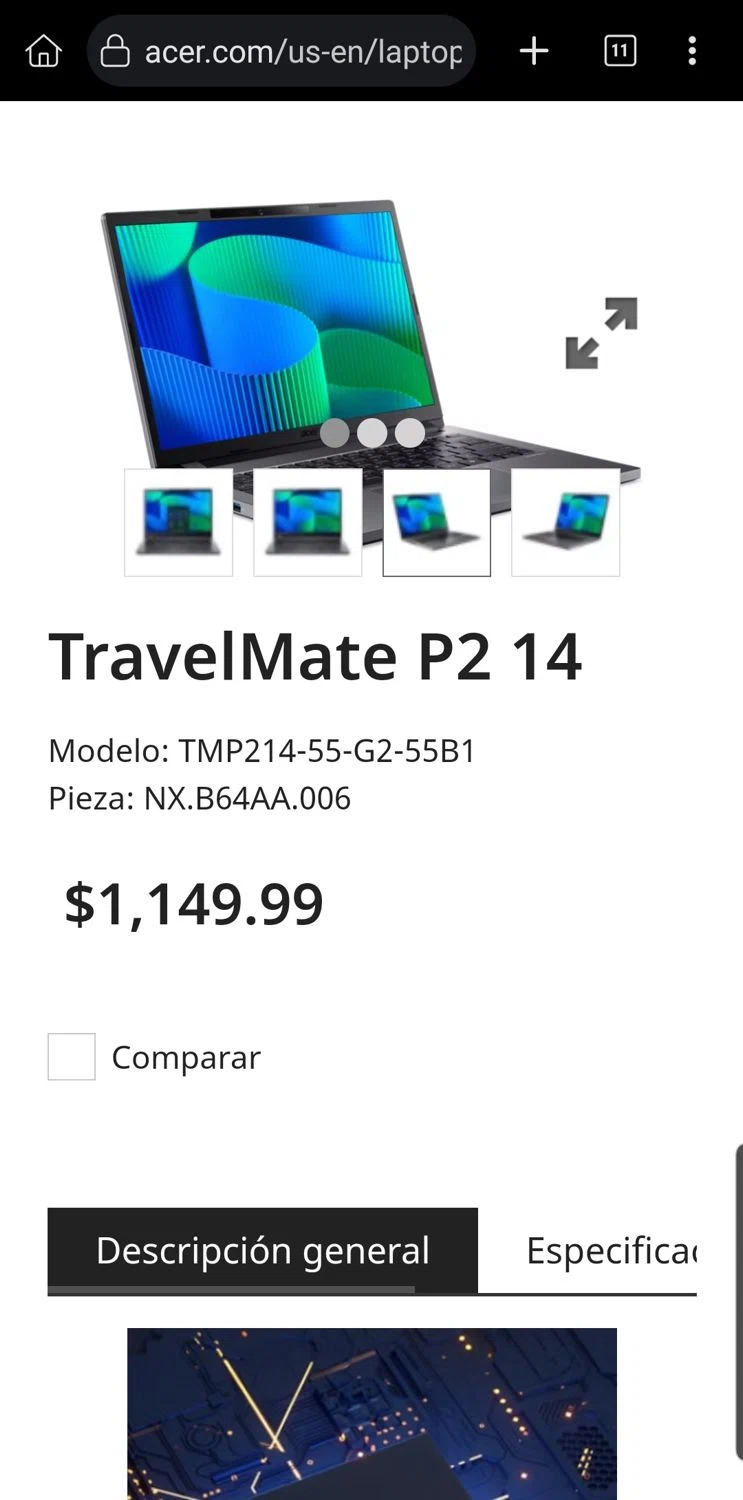Switch to the Especificaciones tab
This screenshot has width=743, height=1500.
click(x=610, y=1251)
